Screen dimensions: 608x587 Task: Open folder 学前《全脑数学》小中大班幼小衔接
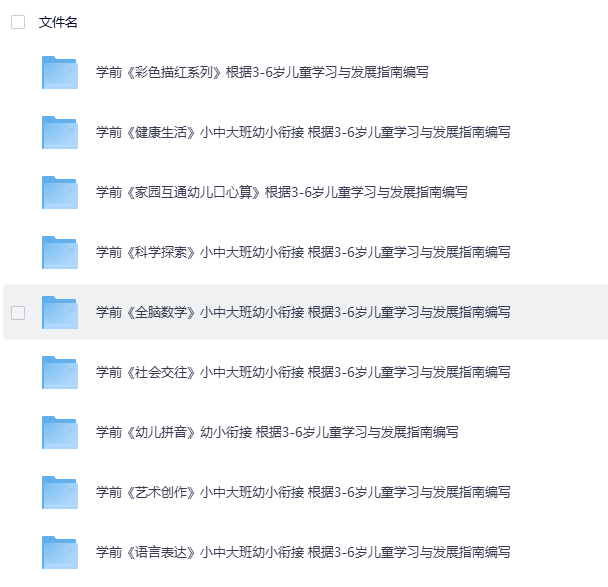303,312
